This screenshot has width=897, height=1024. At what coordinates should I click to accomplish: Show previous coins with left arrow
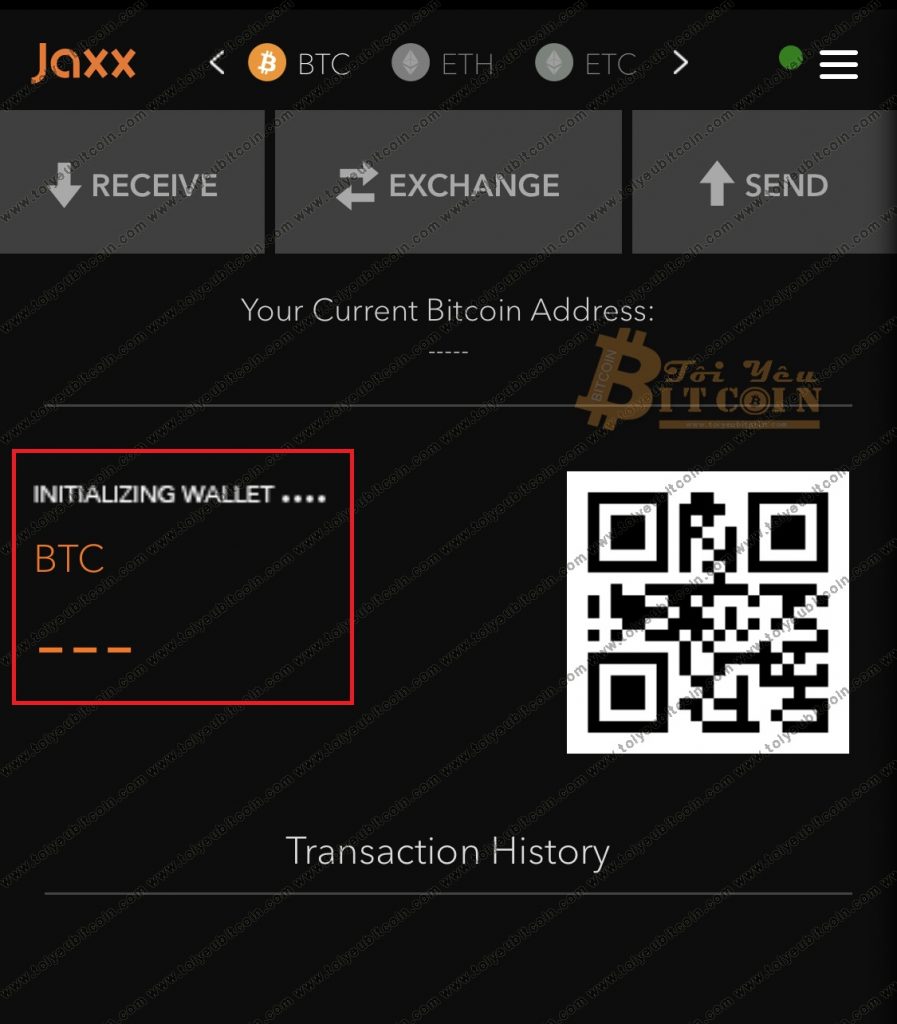pos(217,63)
